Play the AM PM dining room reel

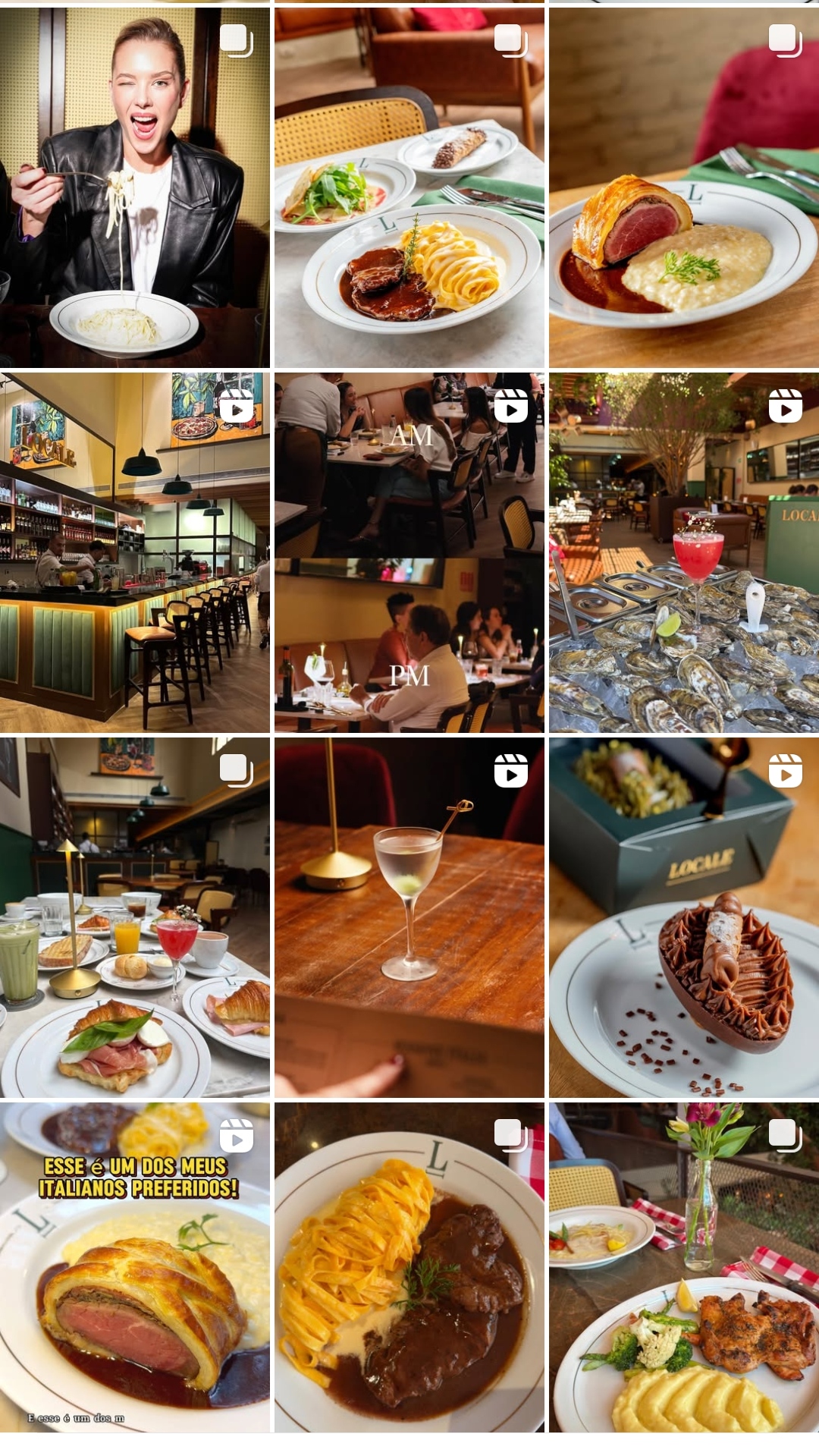(x=409, y=552)
